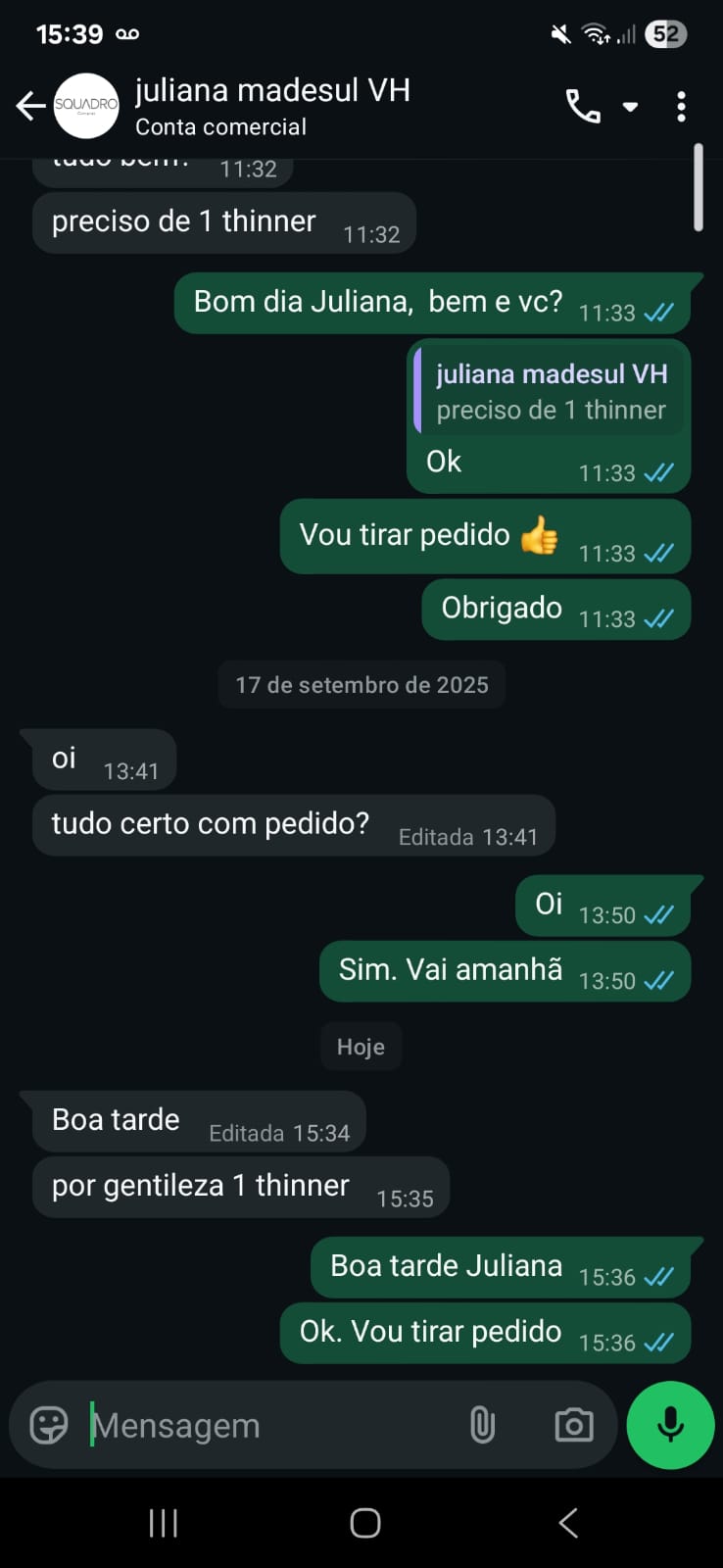
Task: Start a voice call with juliana
Action: (x=583, y=106)
